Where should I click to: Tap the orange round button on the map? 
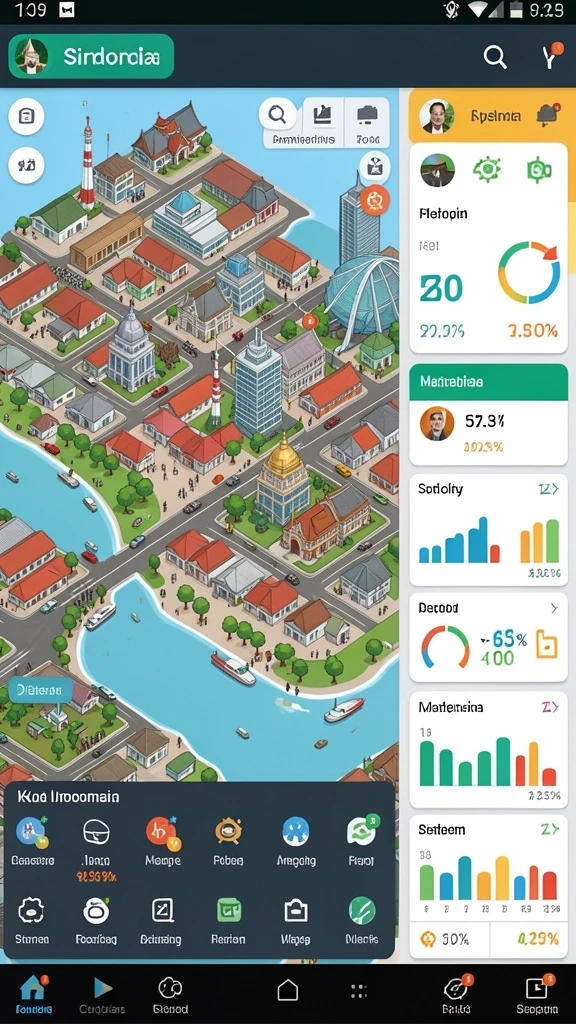click(x=375, y=200)
